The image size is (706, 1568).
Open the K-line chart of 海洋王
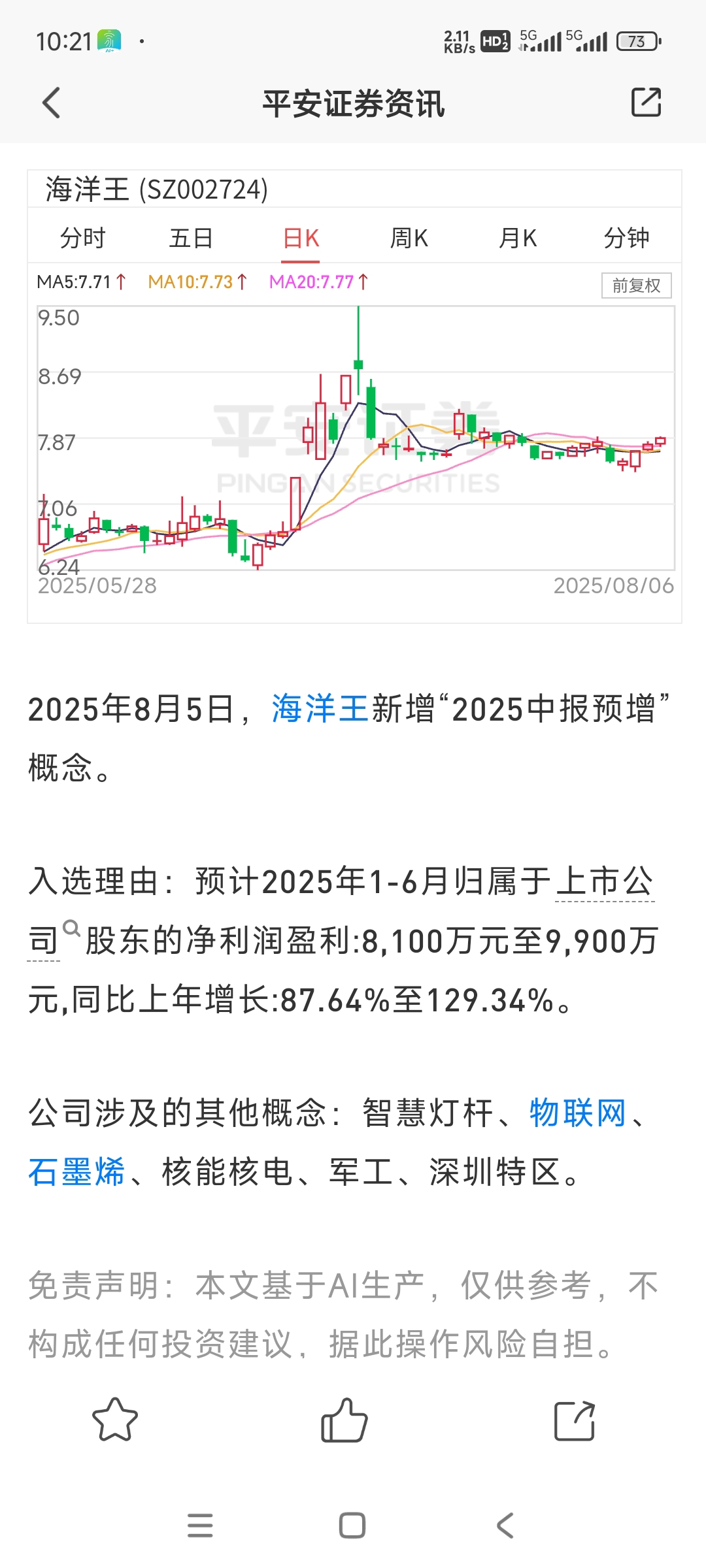pyautogui.click(x=356, y=438)
